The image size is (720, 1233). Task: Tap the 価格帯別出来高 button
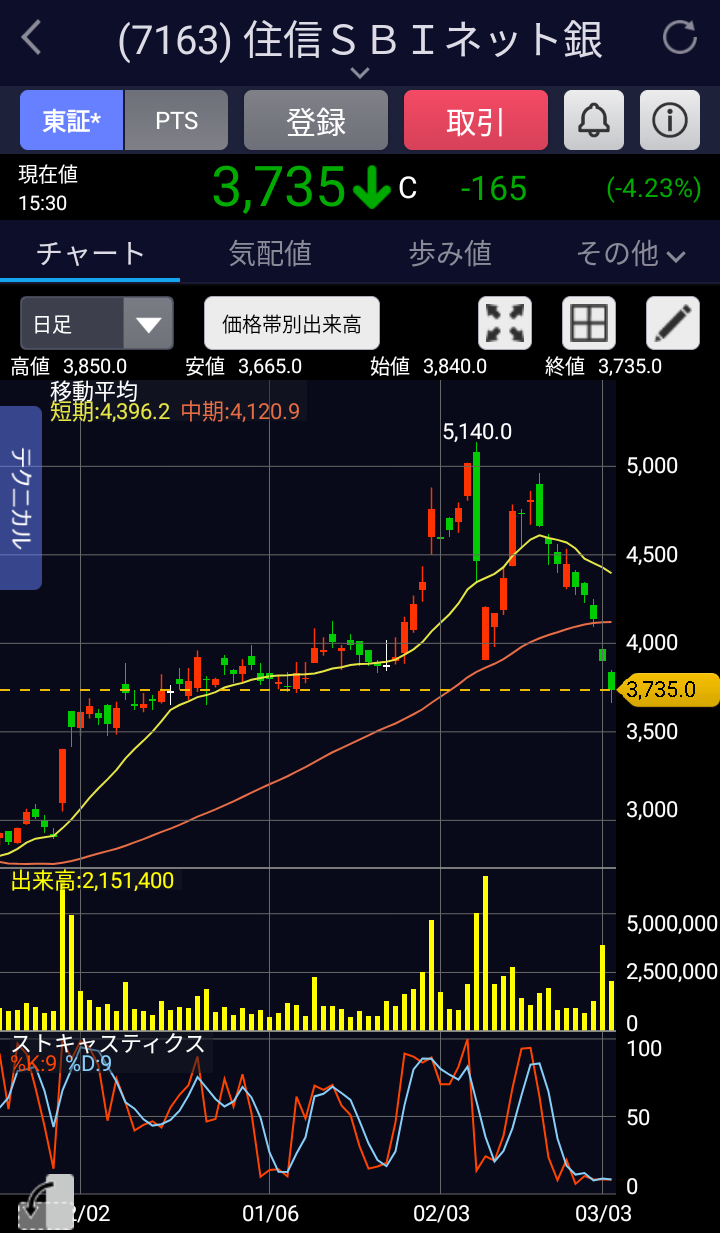[292, 324]
